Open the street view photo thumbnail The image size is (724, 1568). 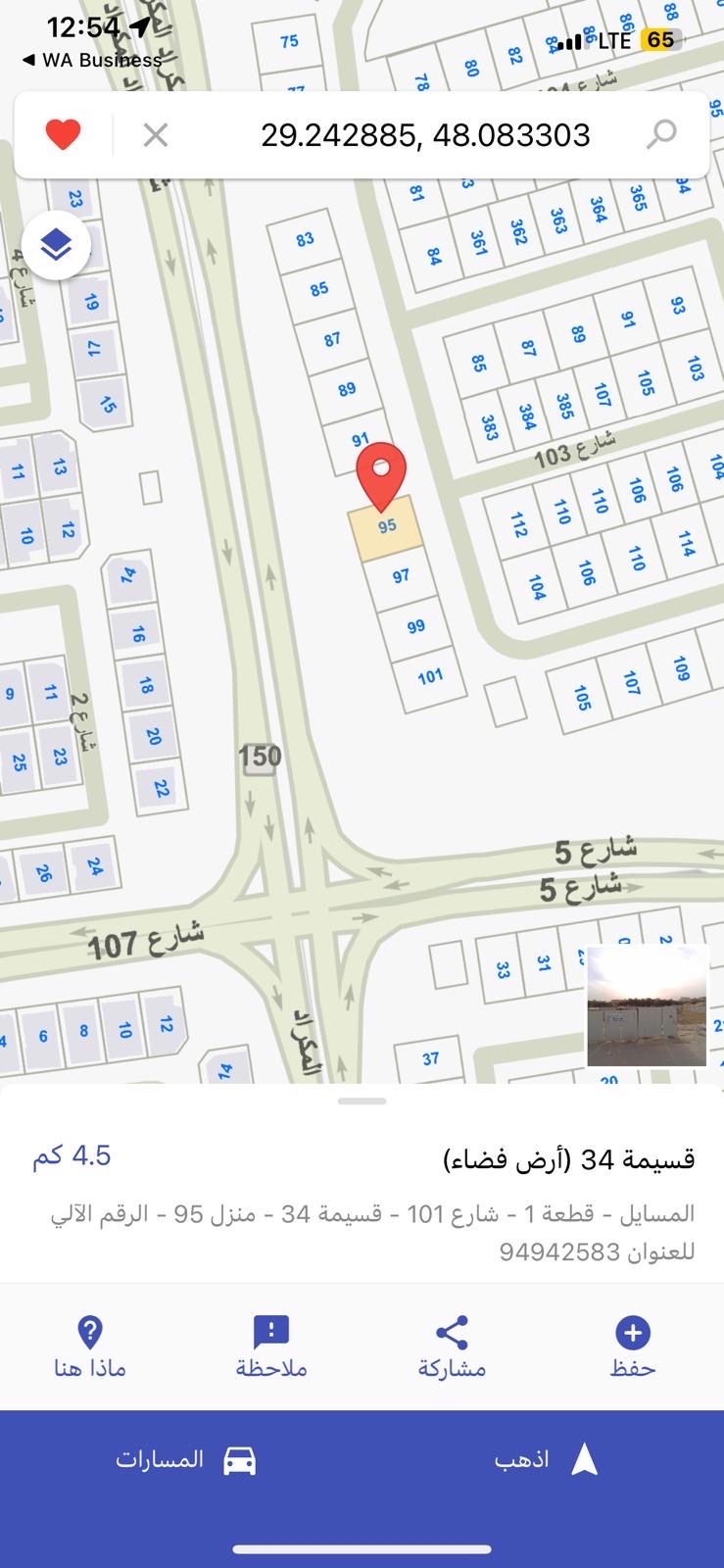click(647, 1005)
